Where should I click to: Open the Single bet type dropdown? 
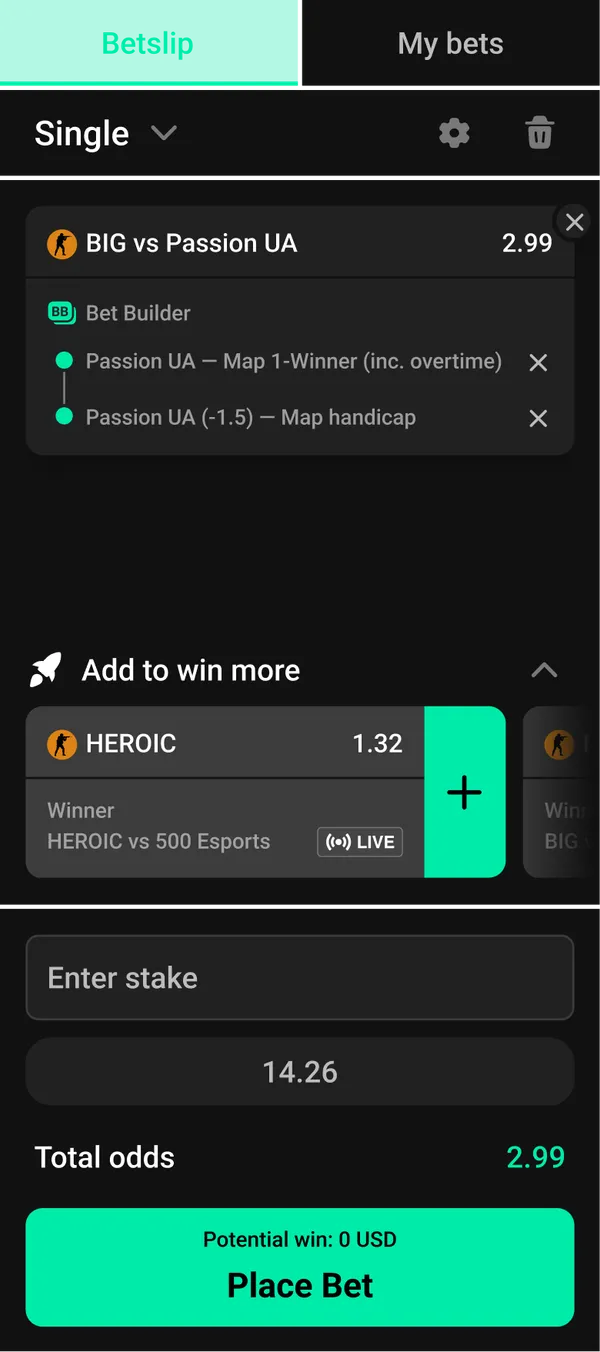coord(105,134)
